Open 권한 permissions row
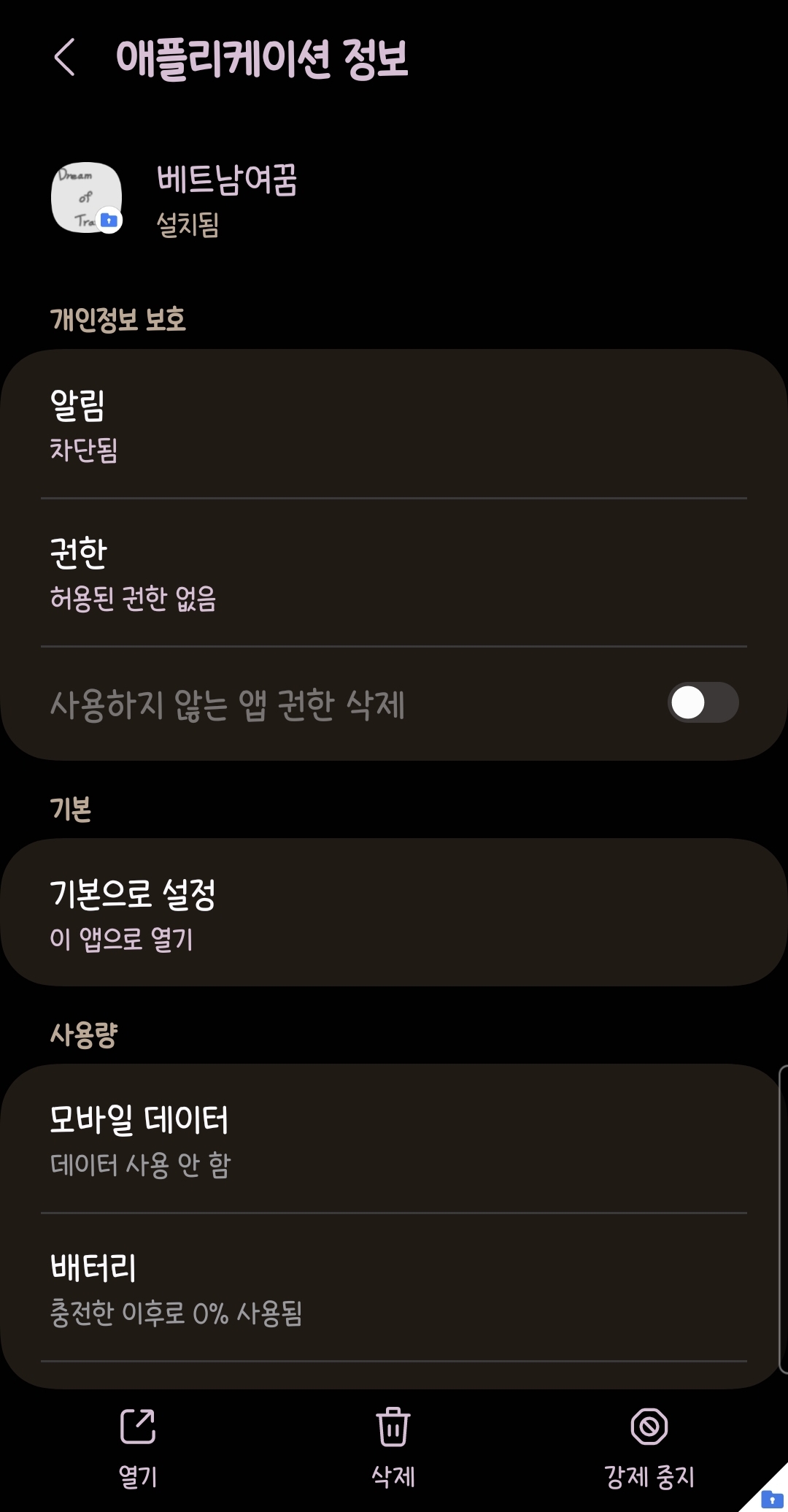 coord(394,574)
